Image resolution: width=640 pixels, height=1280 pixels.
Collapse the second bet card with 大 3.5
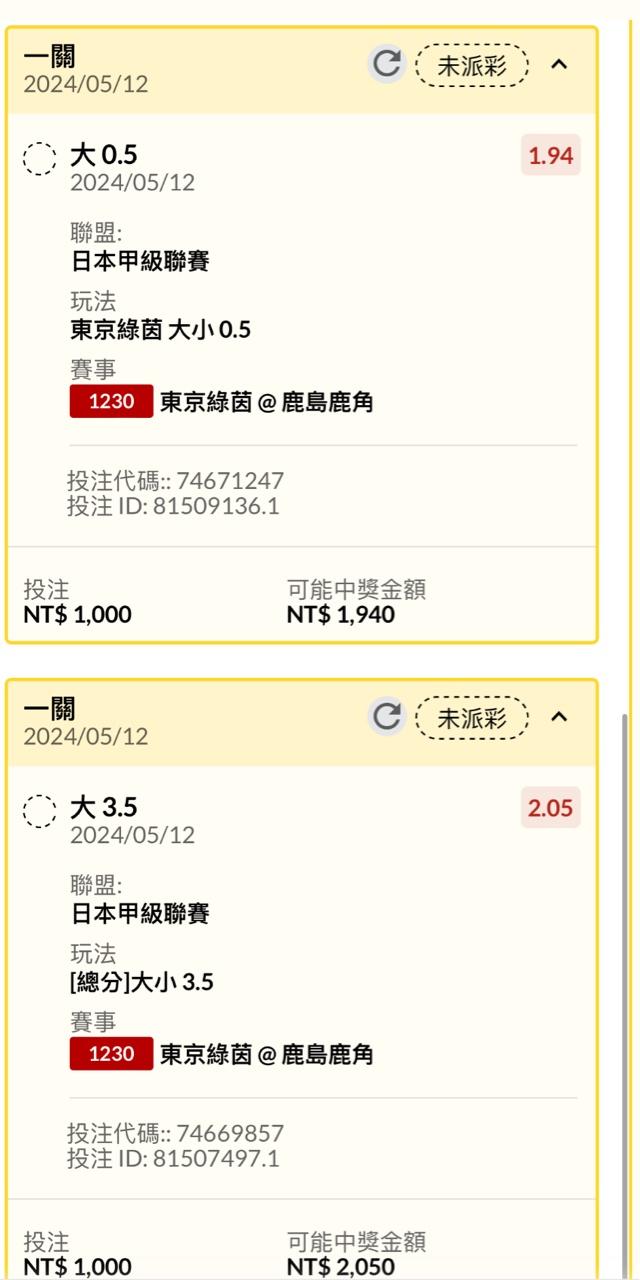560,717
